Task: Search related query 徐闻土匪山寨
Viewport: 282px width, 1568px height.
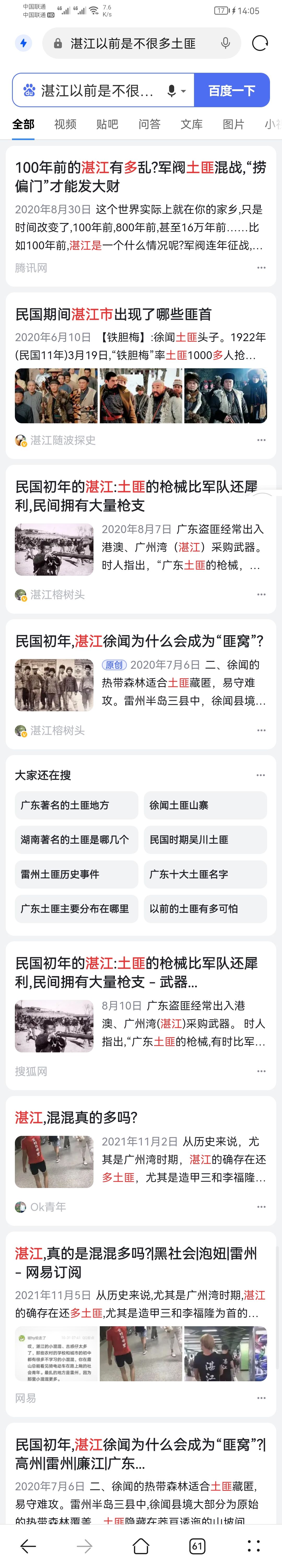Action: pyautogui.click(x=205, y=805)
